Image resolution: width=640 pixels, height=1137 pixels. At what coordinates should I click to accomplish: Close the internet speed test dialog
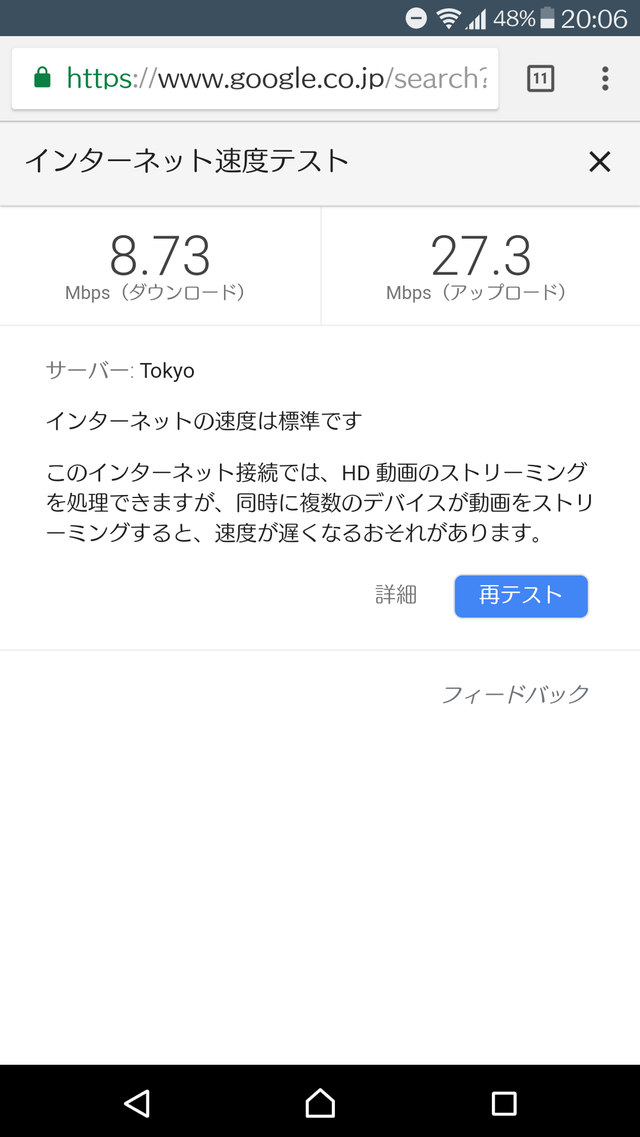[x=599, y=162]
